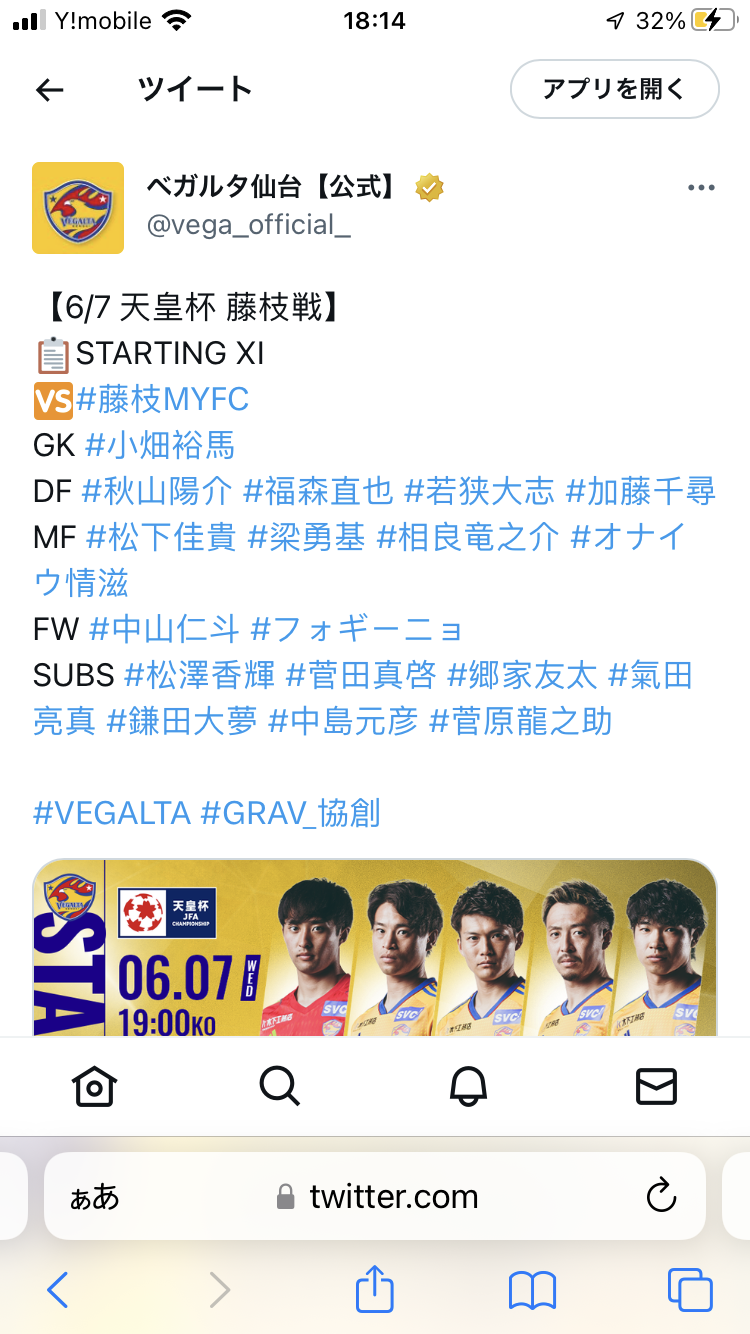Tap the twitter.com address bar

coord(375,1196)
